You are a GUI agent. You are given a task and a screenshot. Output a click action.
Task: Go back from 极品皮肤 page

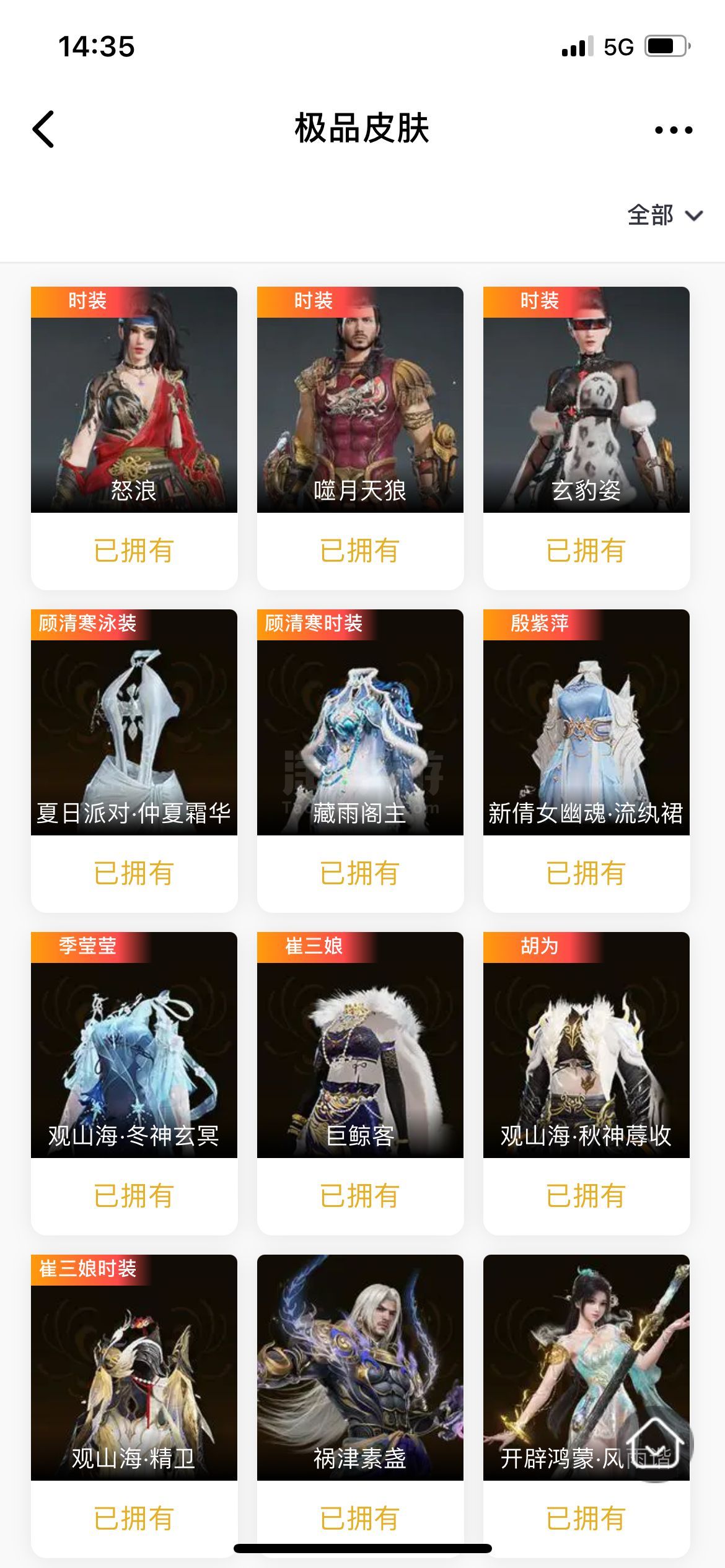(43, 129)
